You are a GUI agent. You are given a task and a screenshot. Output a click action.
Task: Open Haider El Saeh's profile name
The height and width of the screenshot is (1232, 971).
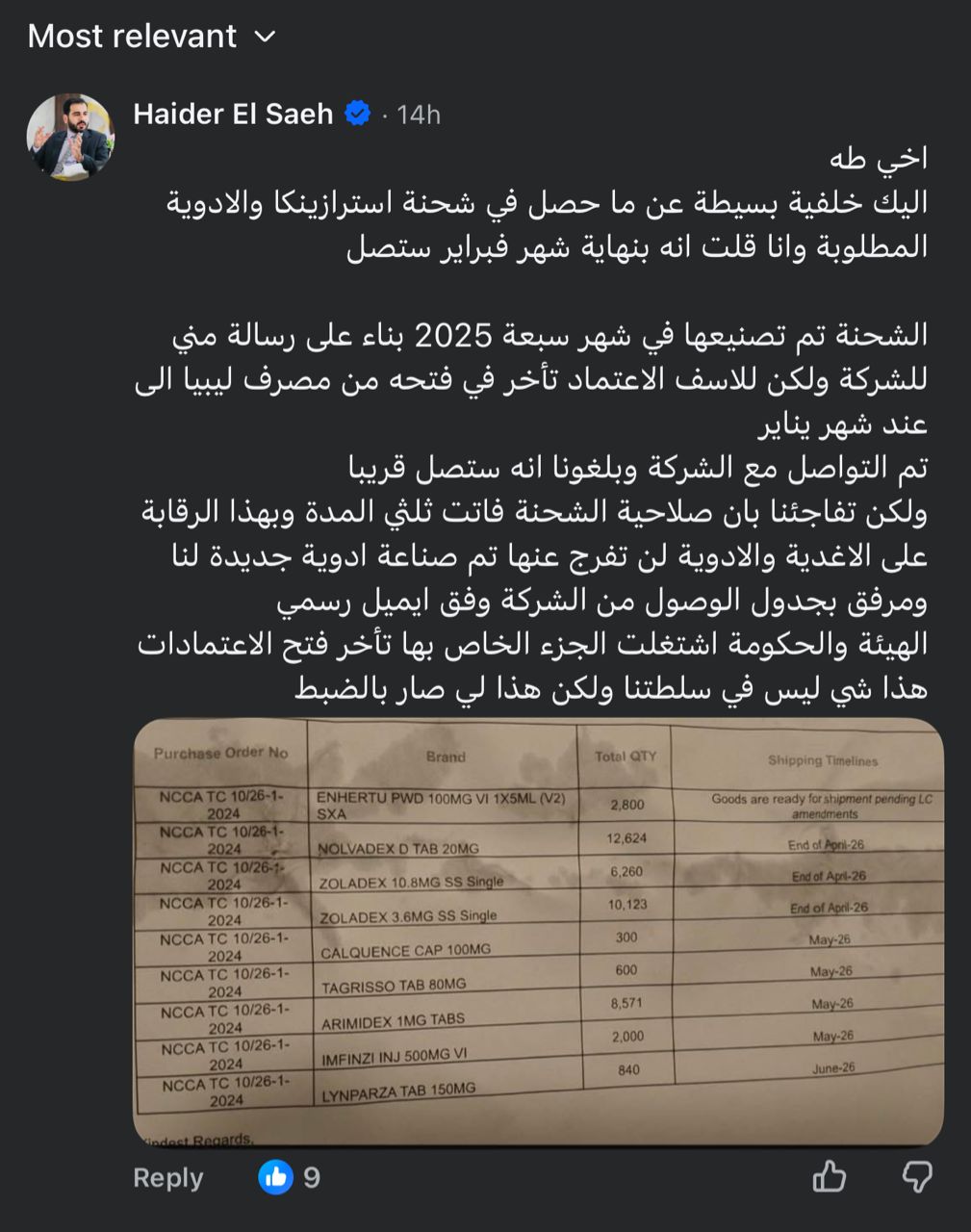(x=233, y=114)
